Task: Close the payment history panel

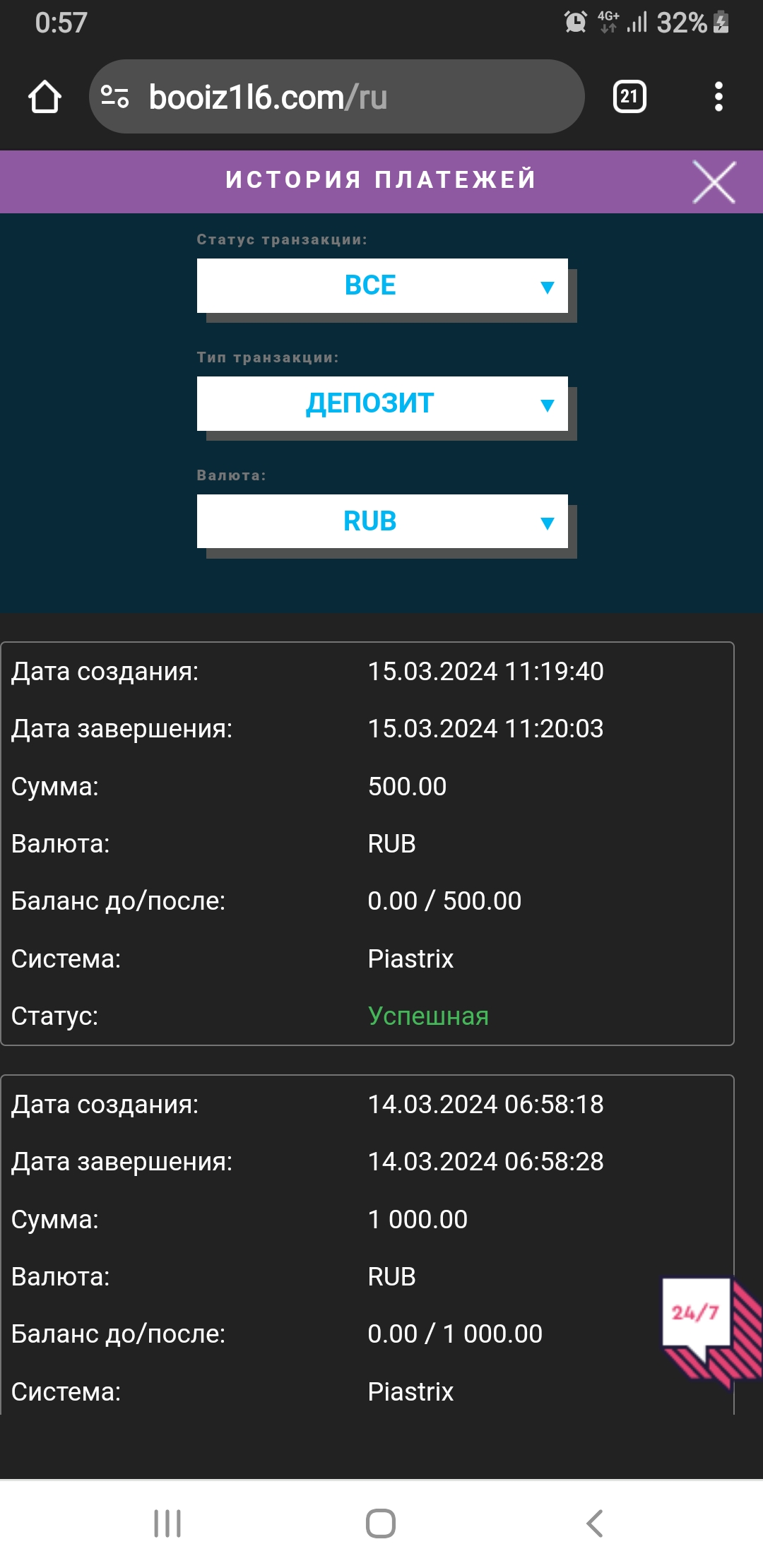Action: click(x=714, y=182)
